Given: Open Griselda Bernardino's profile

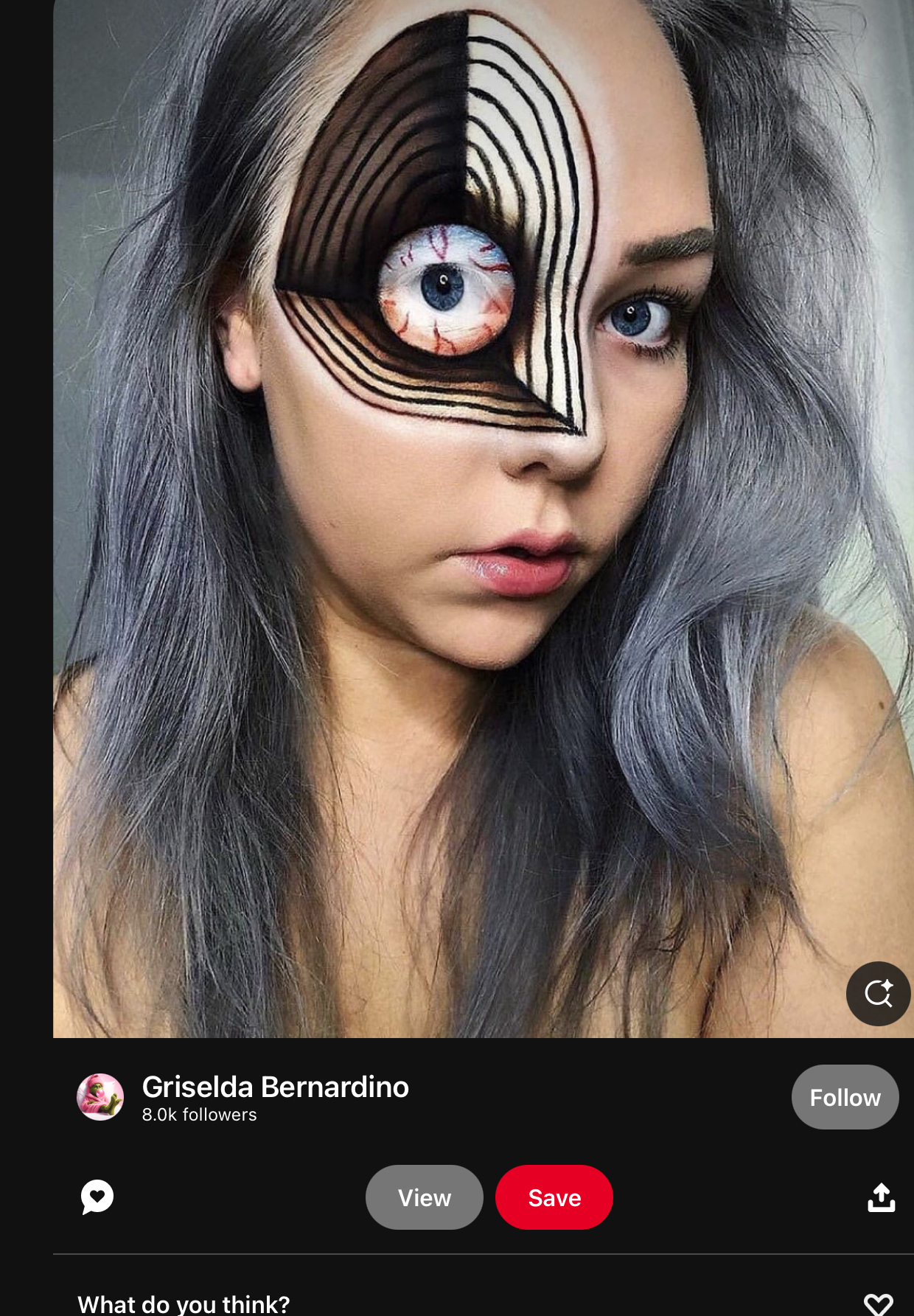Looking at the screenshot, I should (274, 1087).
